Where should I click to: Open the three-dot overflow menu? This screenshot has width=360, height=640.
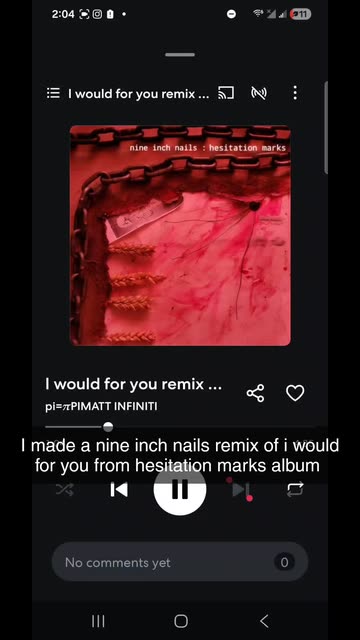(x=295, y=93)
